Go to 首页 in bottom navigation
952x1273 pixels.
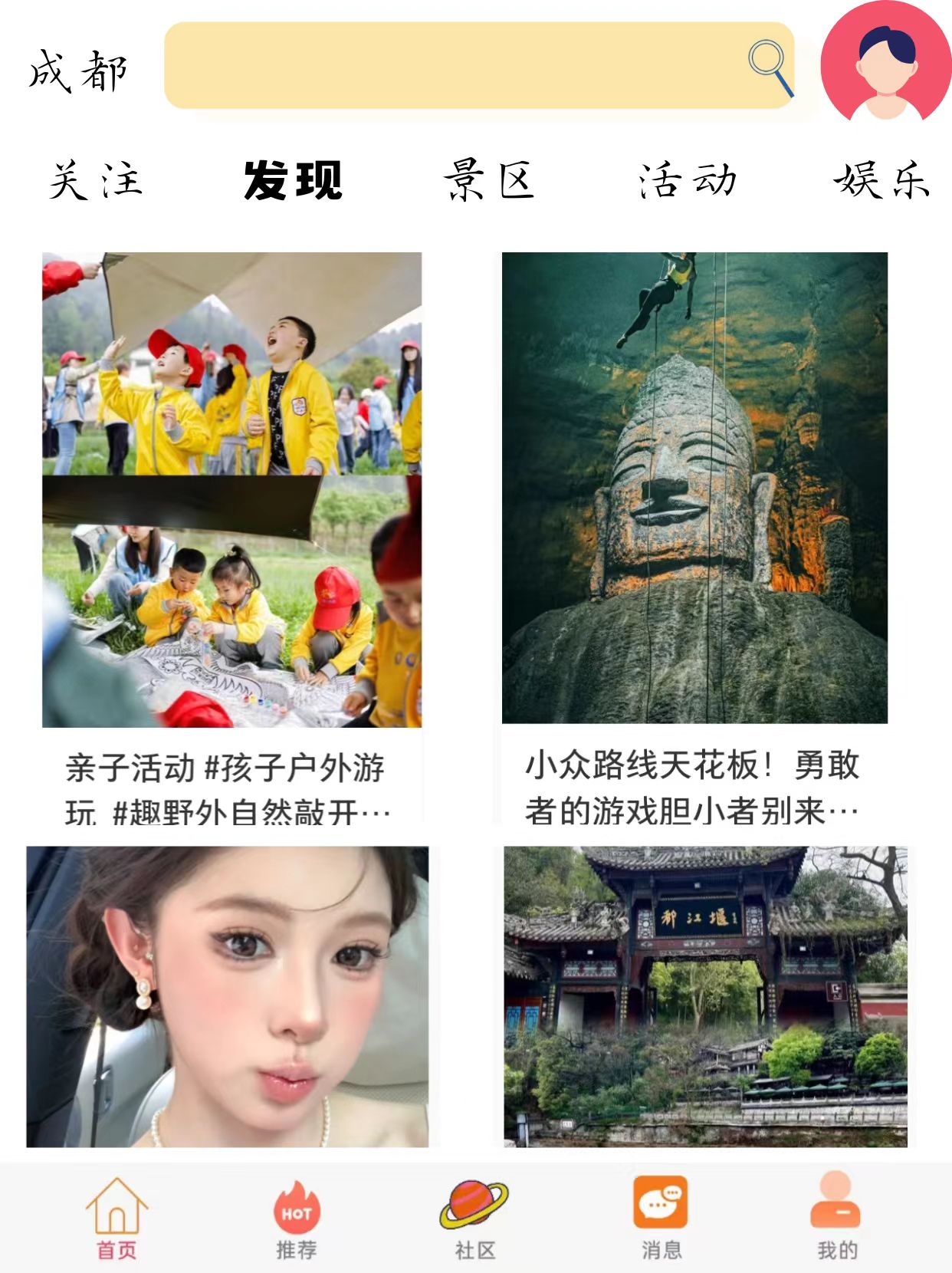click(x=117, y=1219)
